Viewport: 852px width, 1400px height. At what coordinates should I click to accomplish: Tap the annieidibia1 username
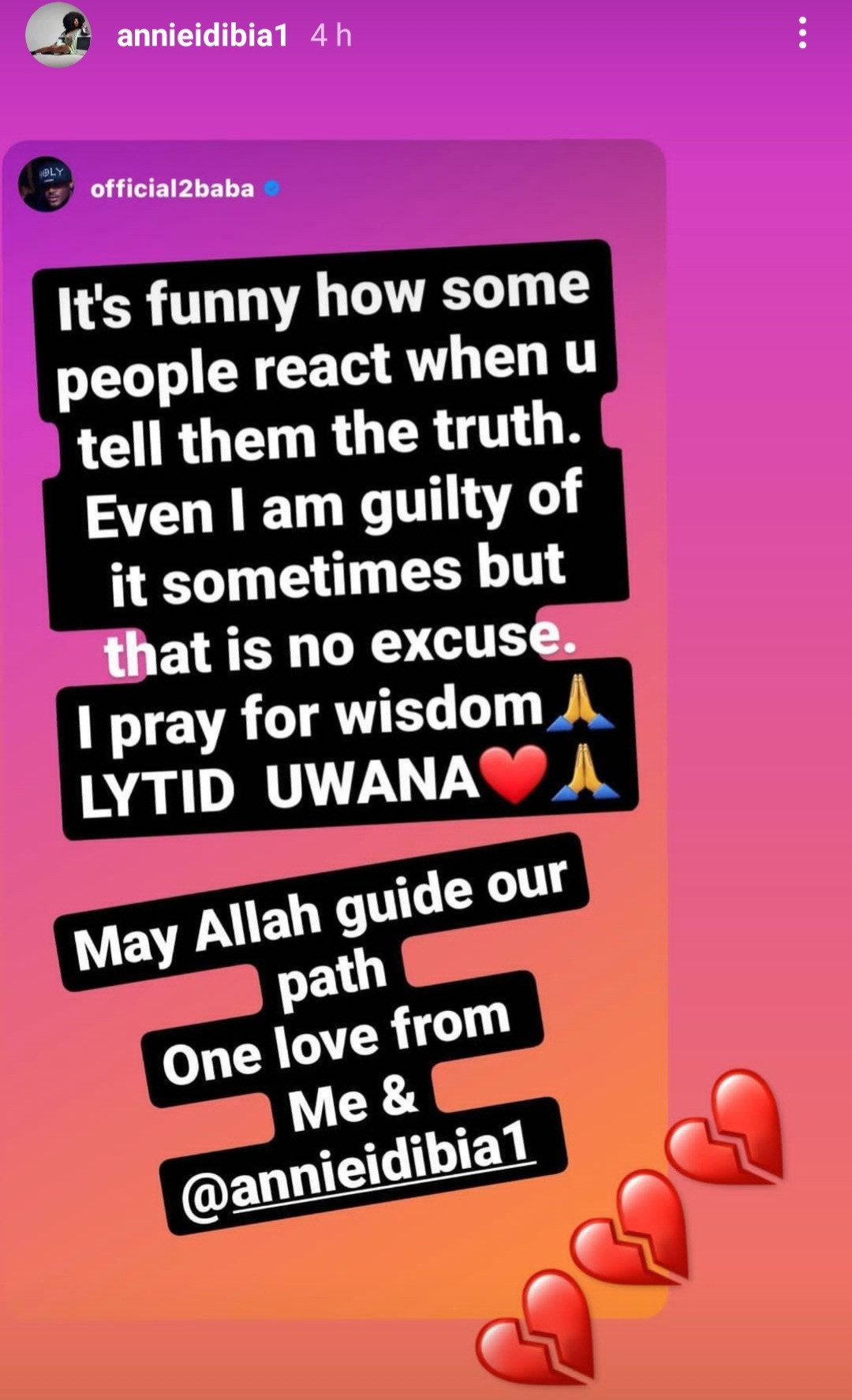click(202, 35)
